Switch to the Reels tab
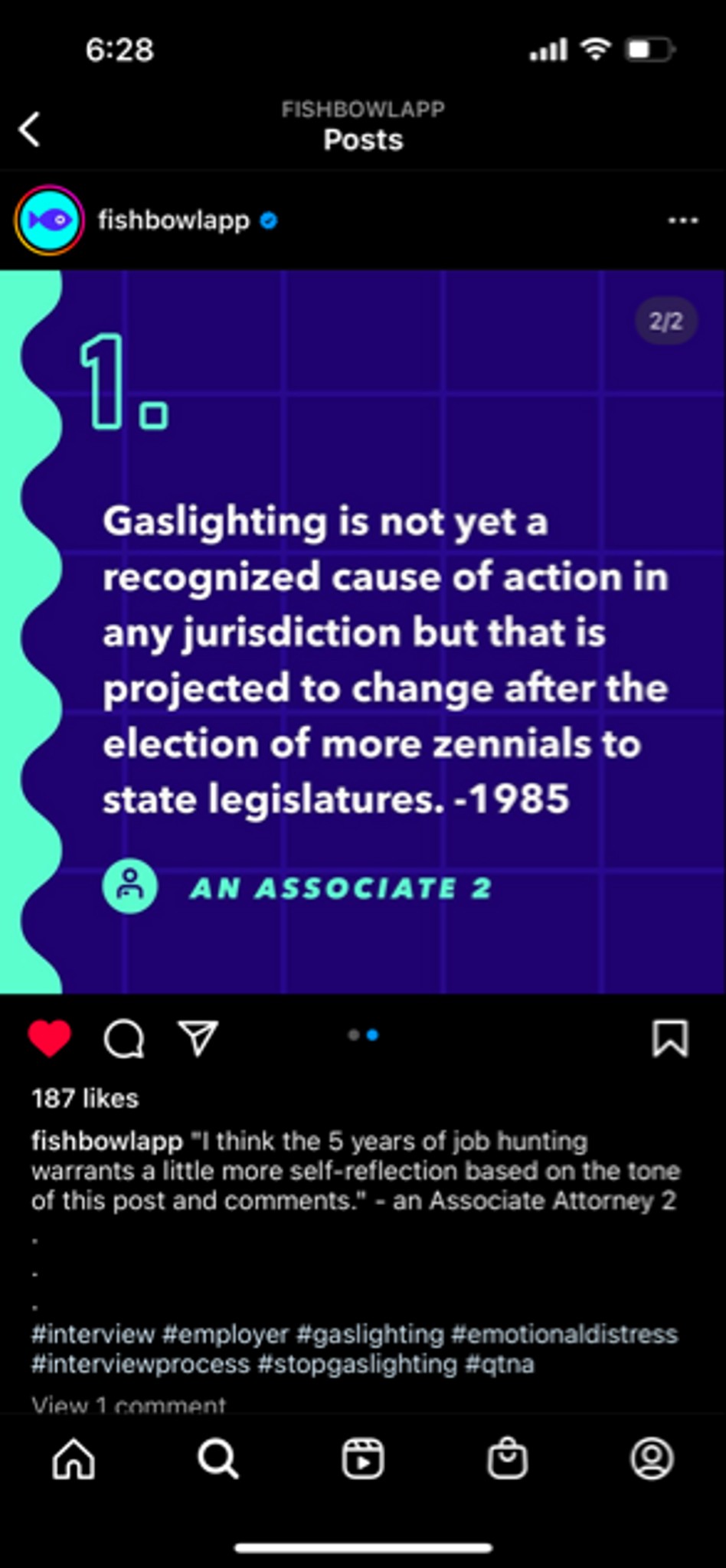 tap(363, 1459)
